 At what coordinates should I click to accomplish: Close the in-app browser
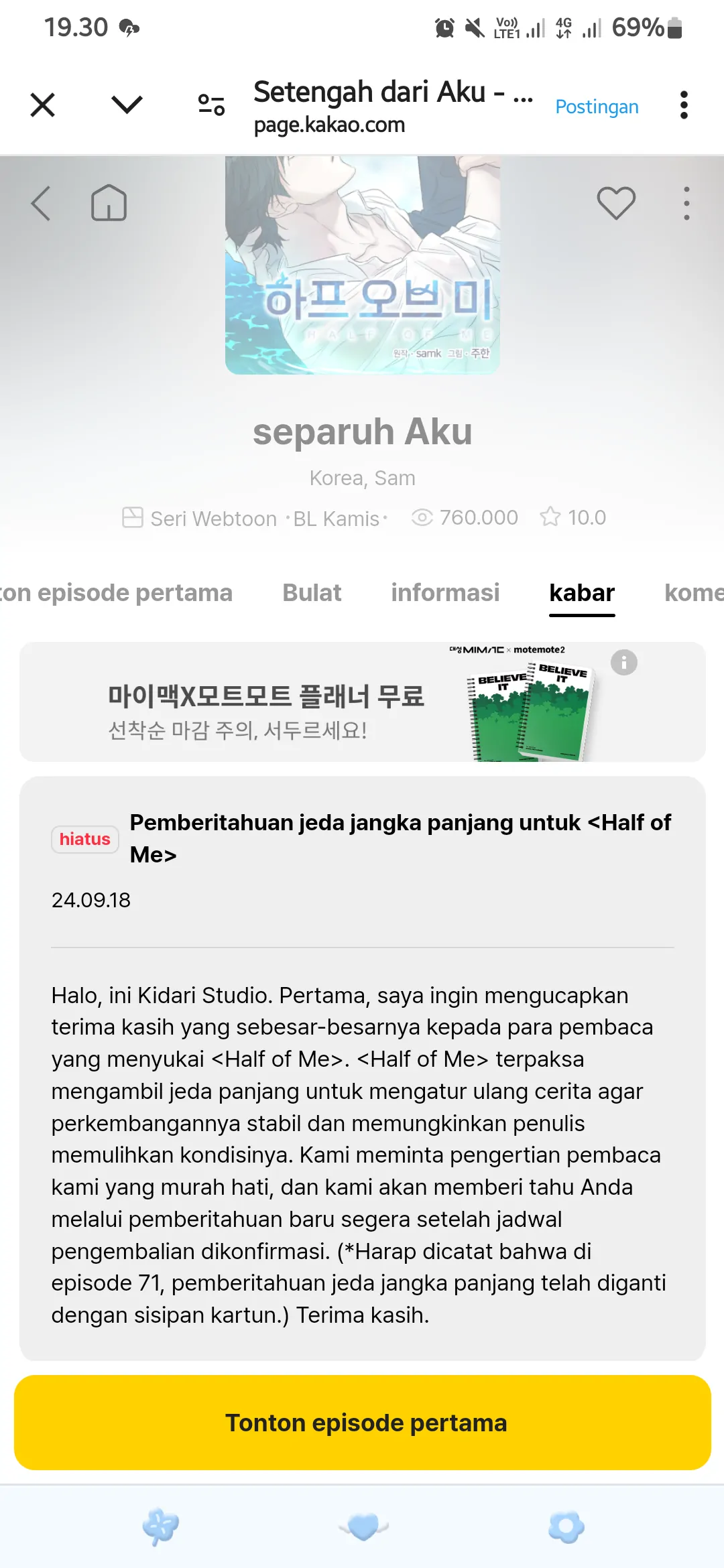[x=43, y=105]
